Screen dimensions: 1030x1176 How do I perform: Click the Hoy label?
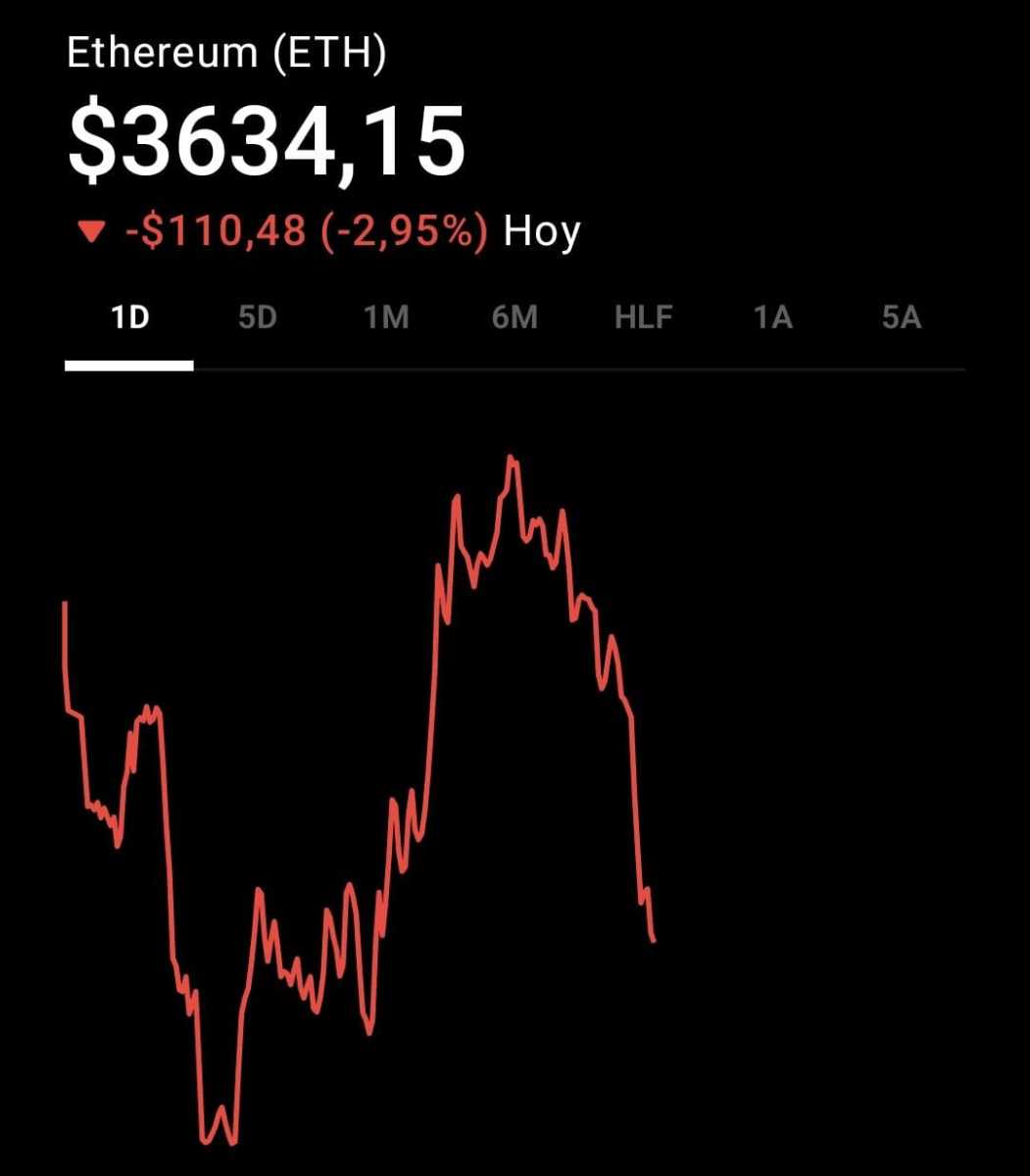click(x=540, y=231)
